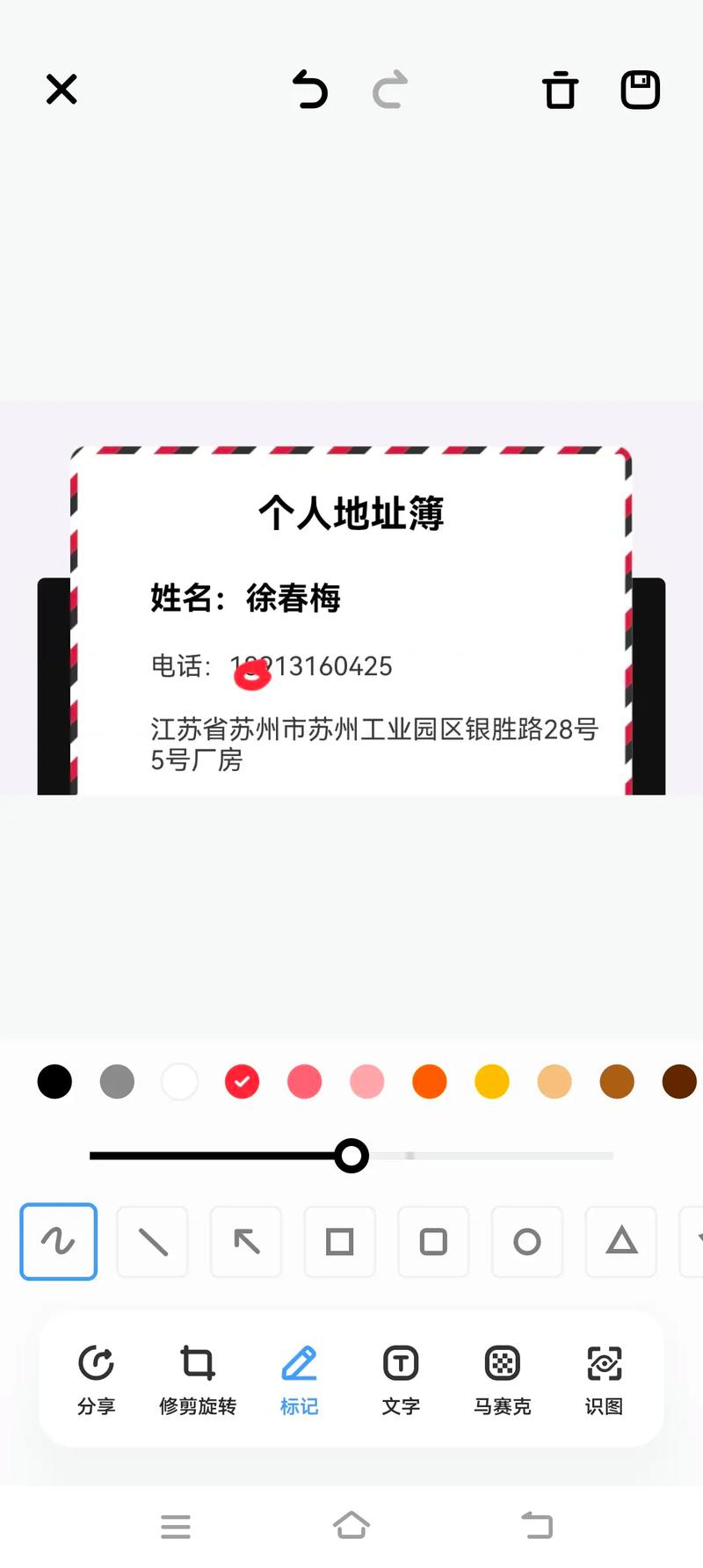Viewport: 703px width, 1568px height.
Task: Select the yellow color swatch
Action: click(x=492, y=1081)
